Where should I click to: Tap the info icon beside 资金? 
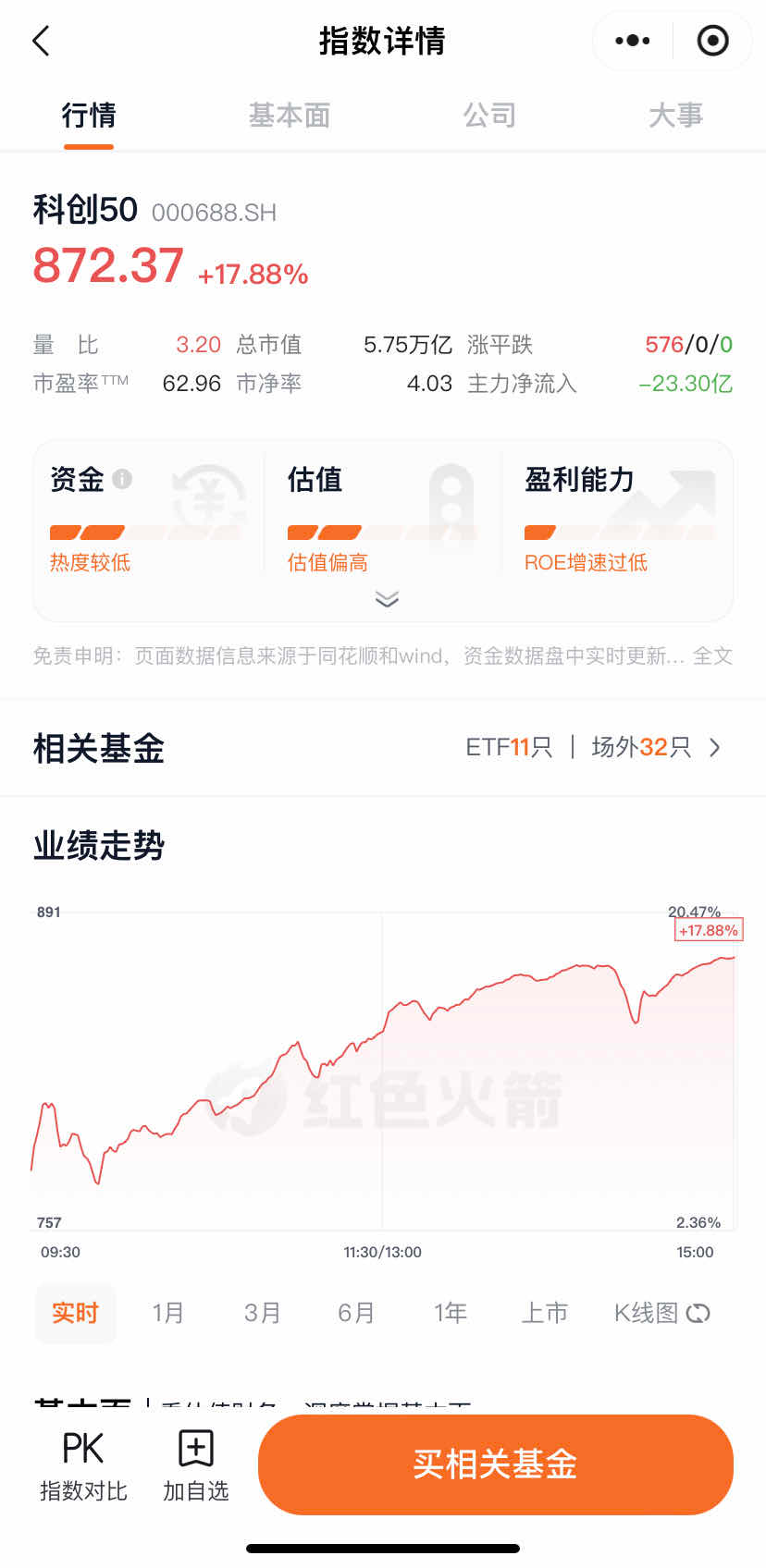[122, 479]
